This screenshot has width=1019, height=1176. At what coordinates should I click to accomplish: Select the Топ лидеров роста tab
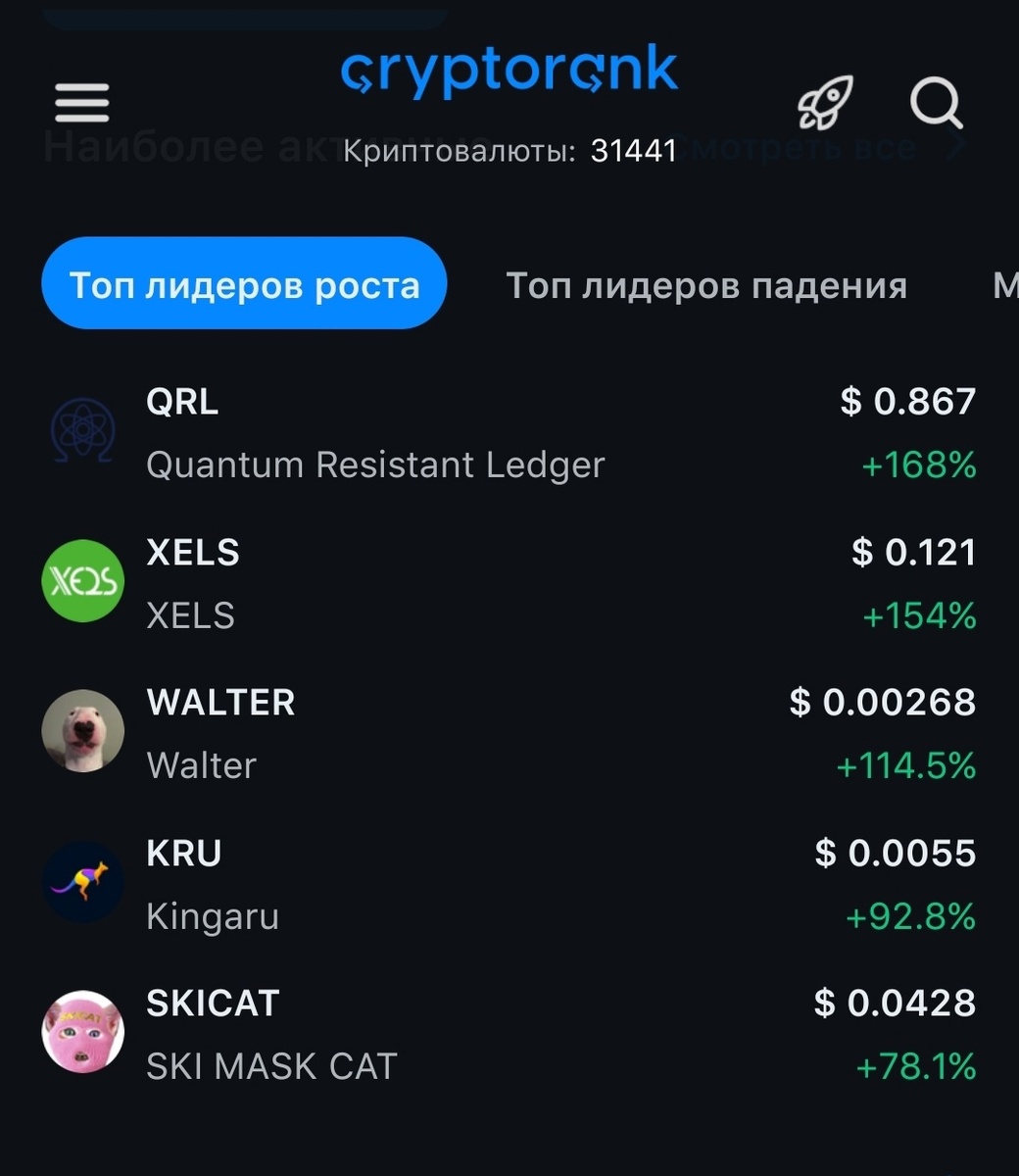(x=244, y=284)
